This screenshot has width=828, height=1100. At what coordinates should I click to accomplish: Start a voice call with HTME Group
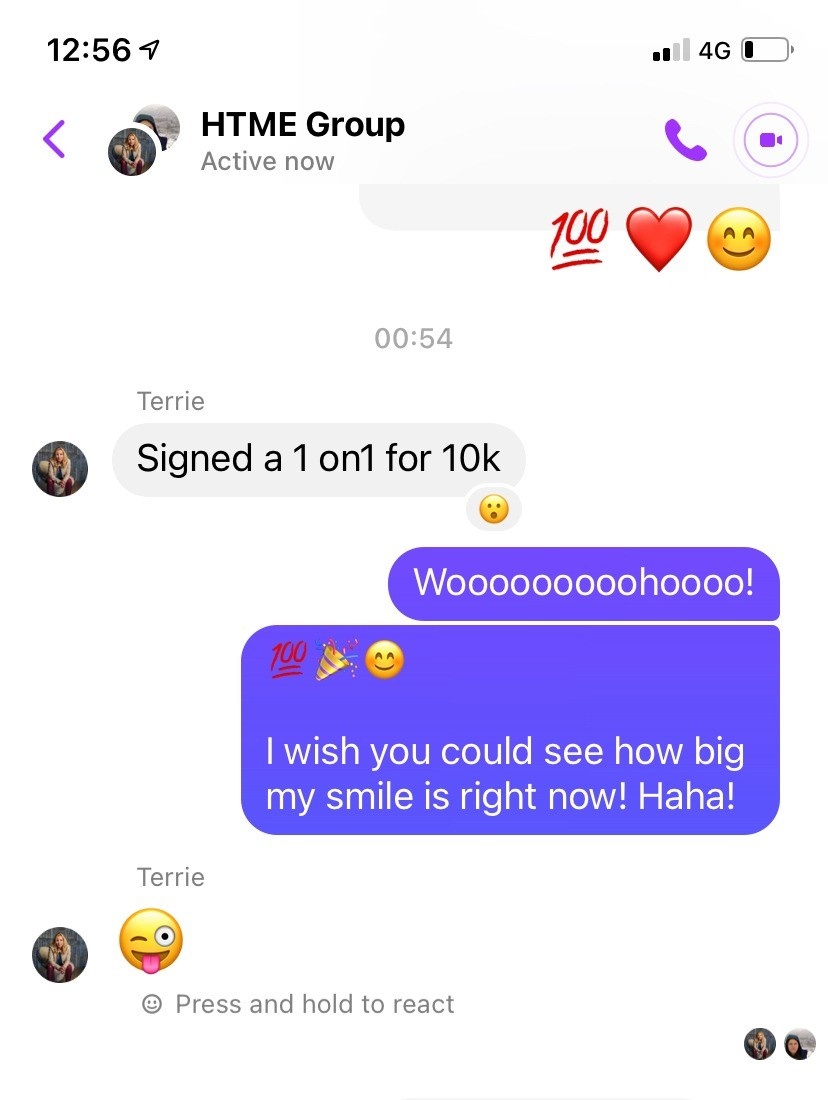tap(685, 140)
